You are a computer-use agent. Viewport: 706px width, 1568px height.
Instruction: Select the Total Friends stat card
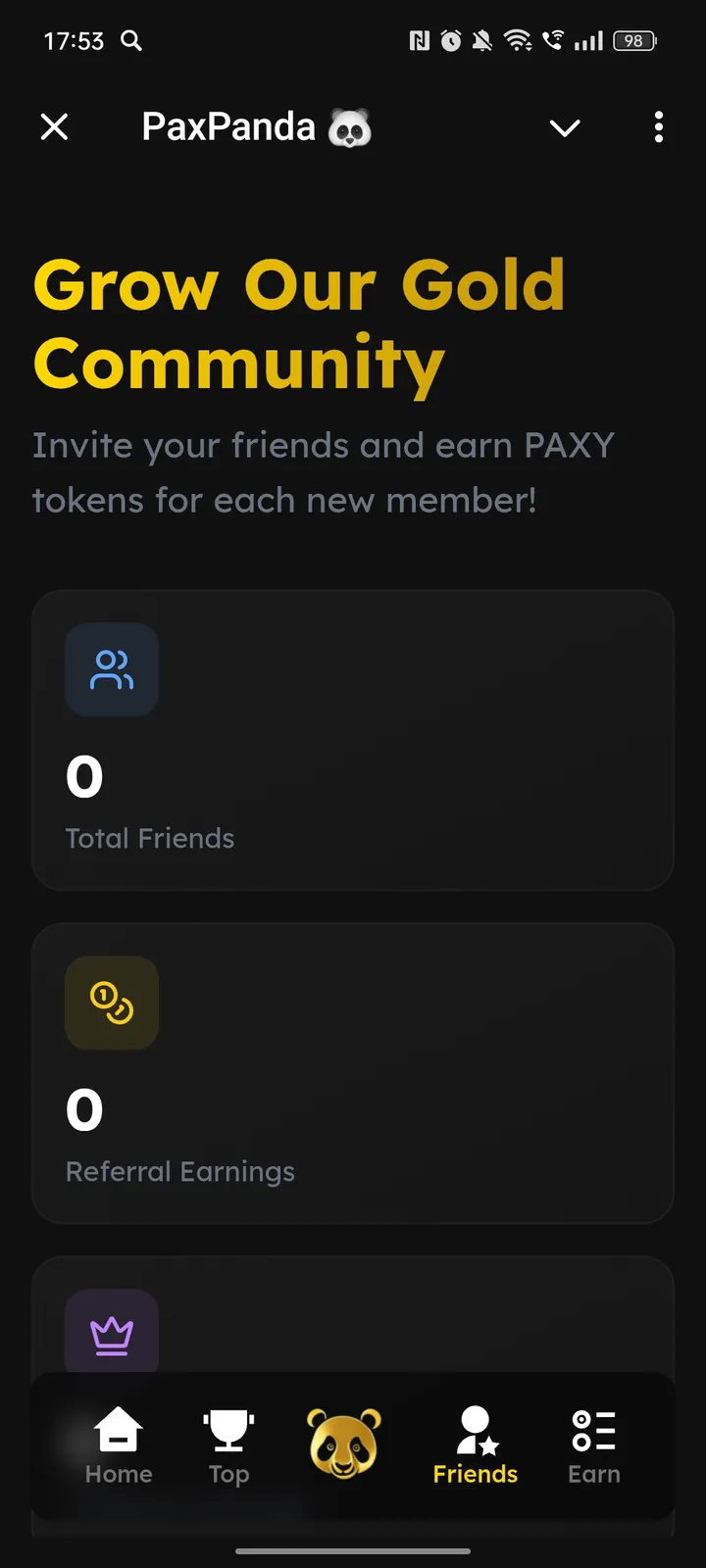coord(353,740)
